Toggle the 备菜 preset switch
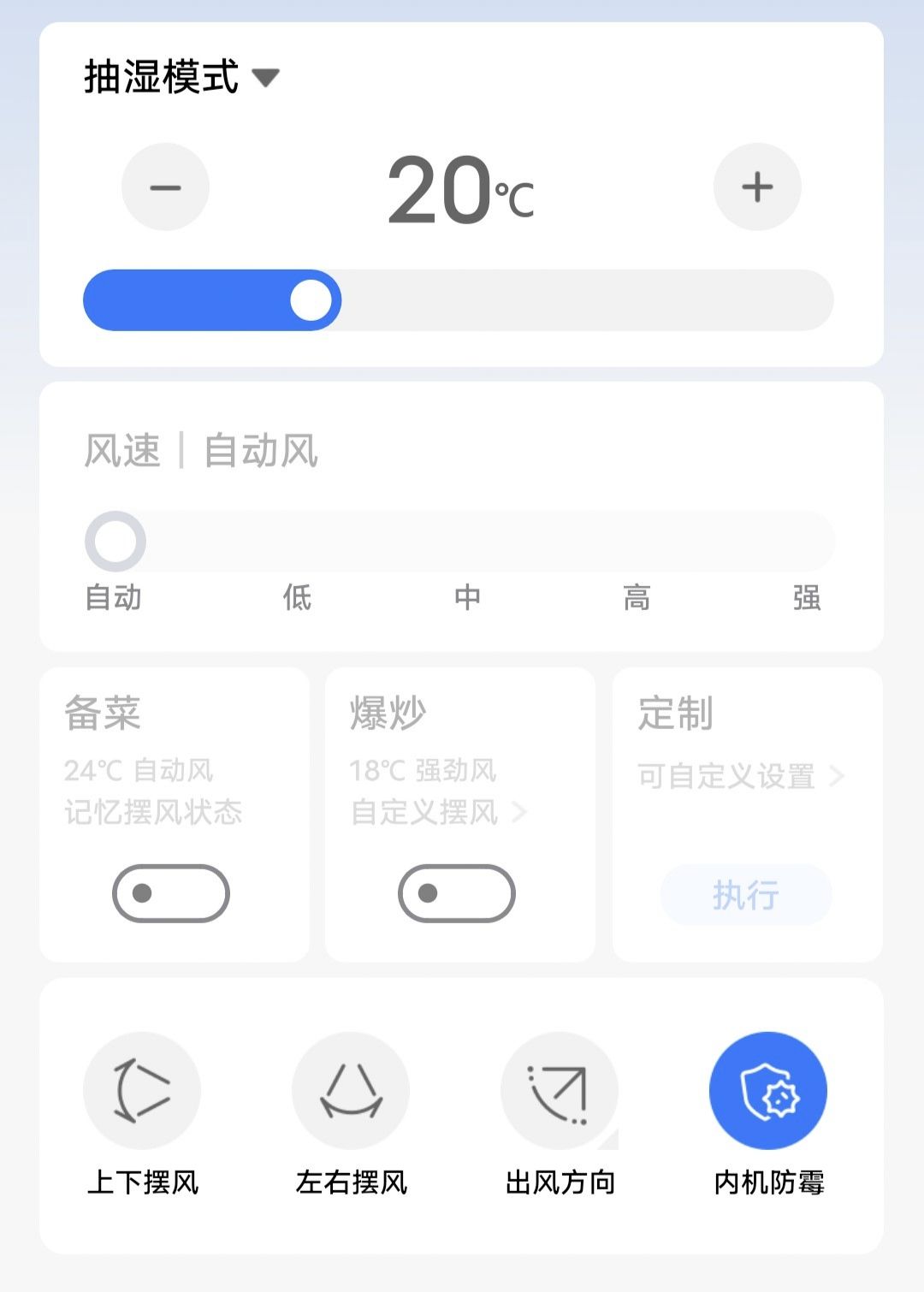This screenshot has height=1292, width=924. (171, 893)
